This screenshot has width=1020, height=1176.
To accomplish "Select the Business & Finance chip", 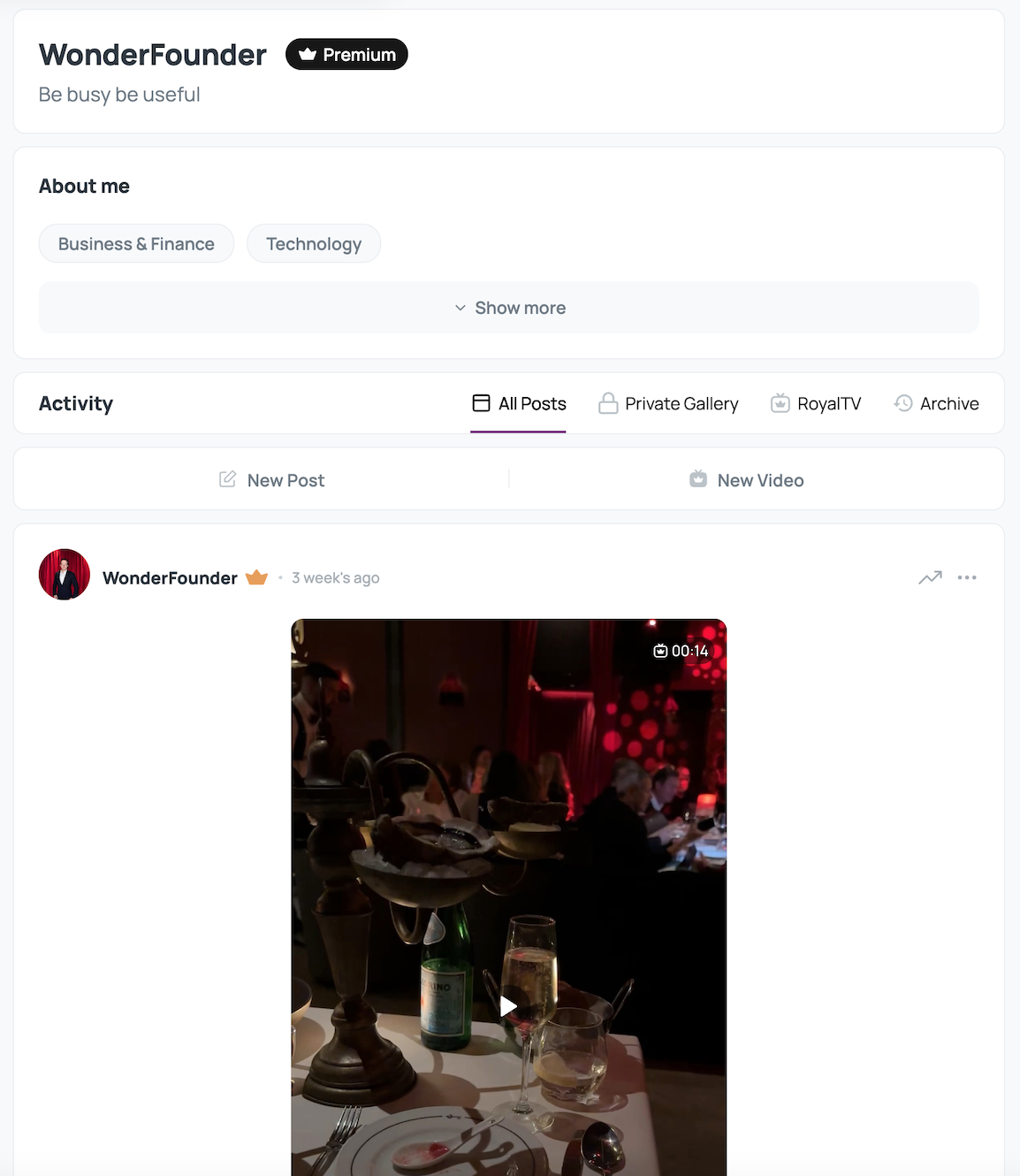I will [136, 244].
